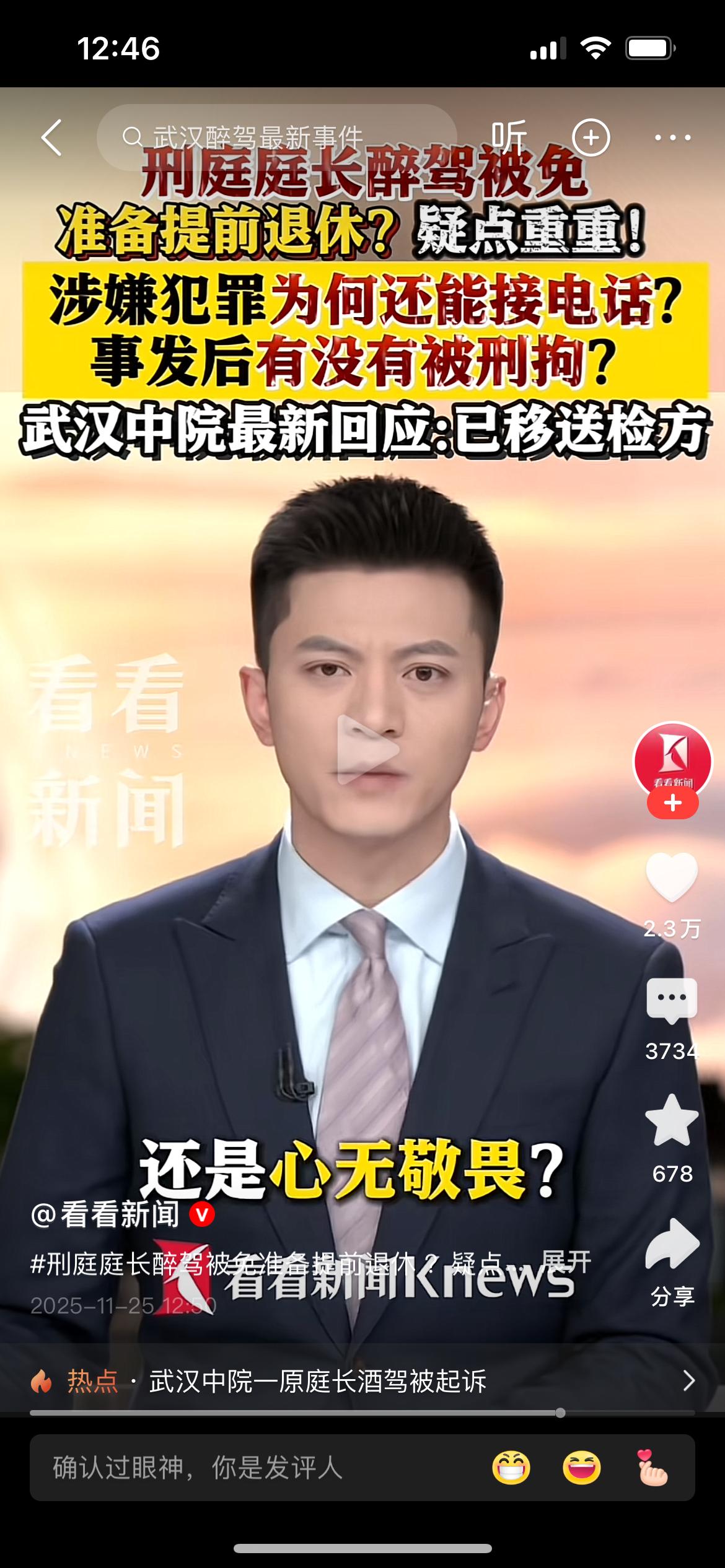
Task: Open the comments with 3734 replies
Action: coord(672,1000)
